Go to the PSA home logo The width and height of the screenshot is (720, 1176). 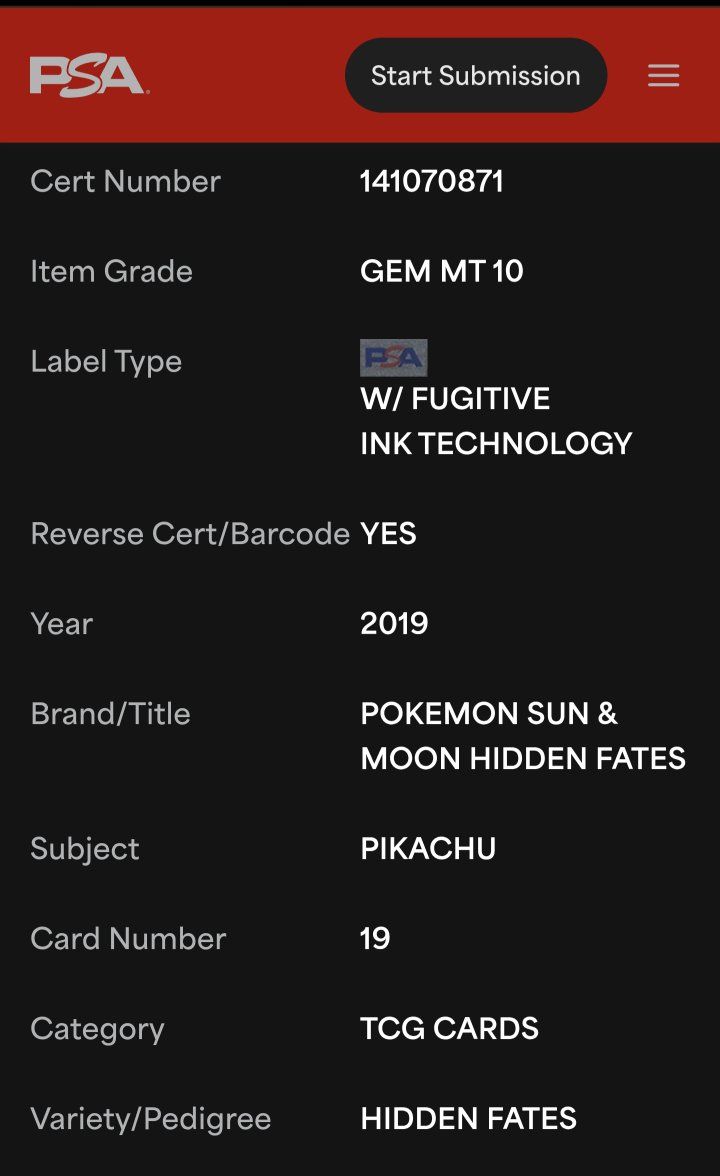point(89,76)
